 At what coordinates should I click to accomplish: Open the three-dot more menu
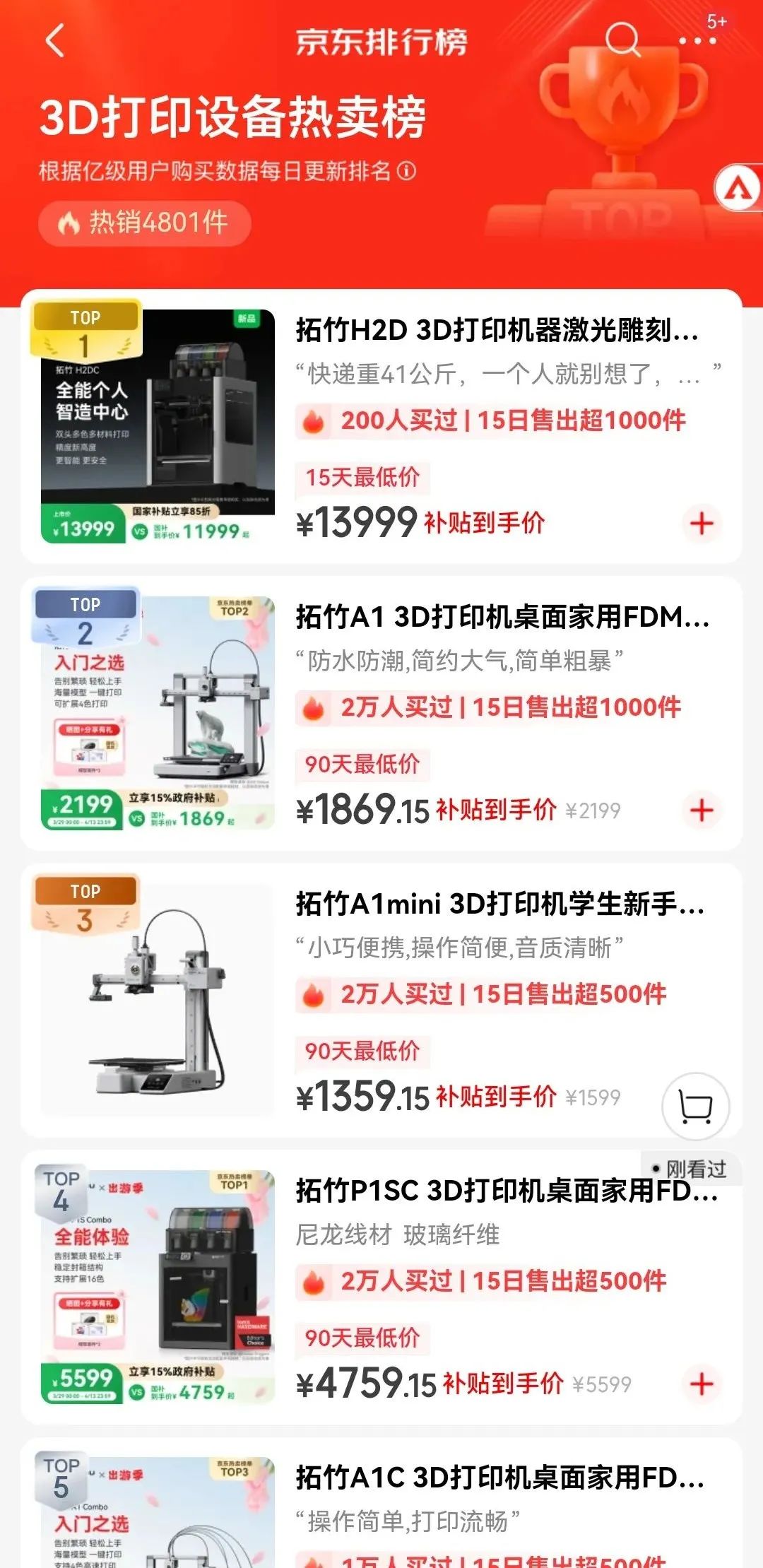pyautogui.click(x=697, y=41)
